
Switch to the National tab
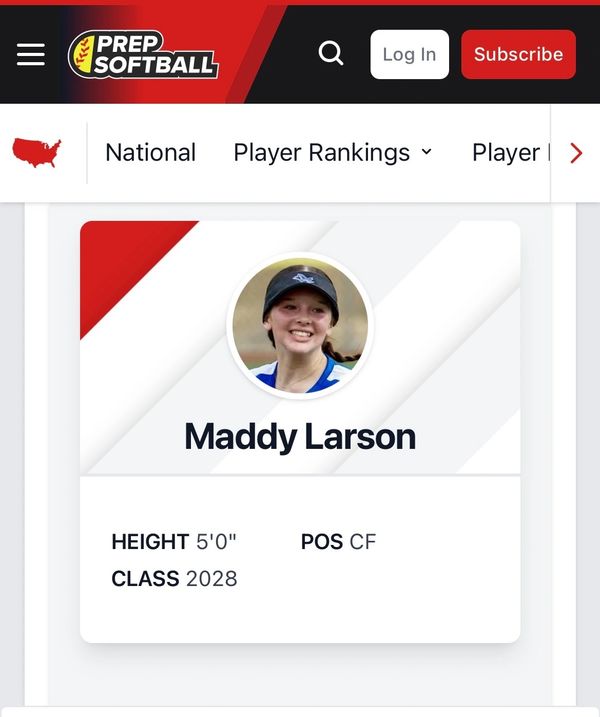pos(150,153)
